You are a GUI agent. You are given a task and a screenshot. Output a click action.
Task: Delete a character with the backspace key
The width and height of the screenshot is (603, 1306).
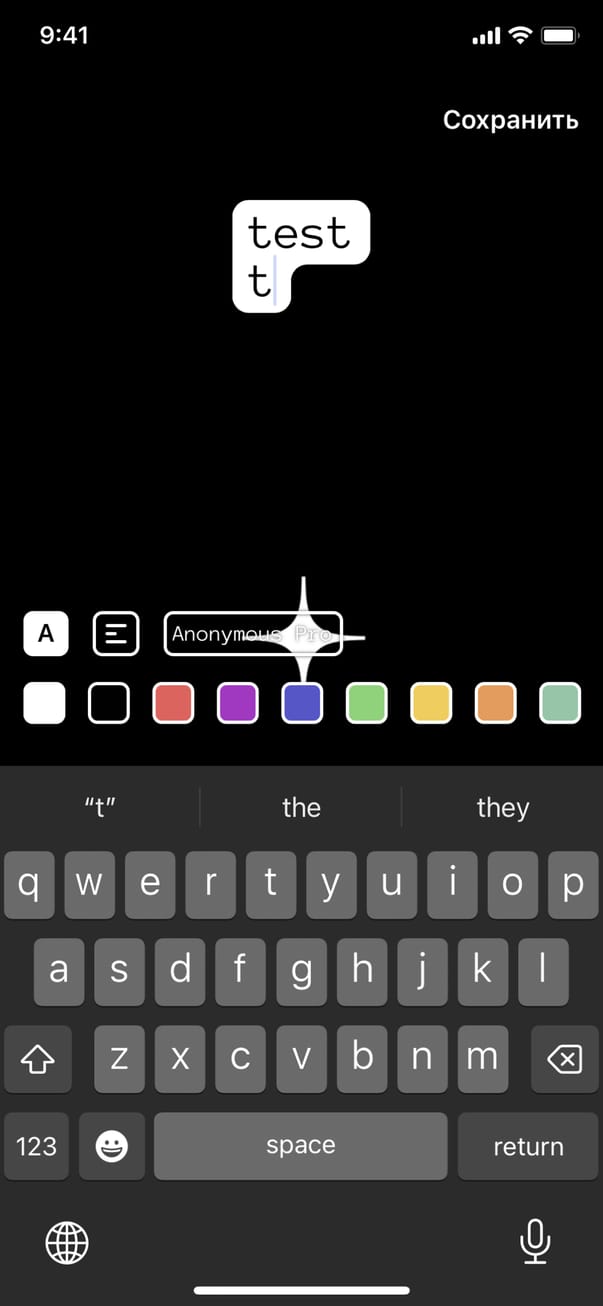[x=565, y=1059]
